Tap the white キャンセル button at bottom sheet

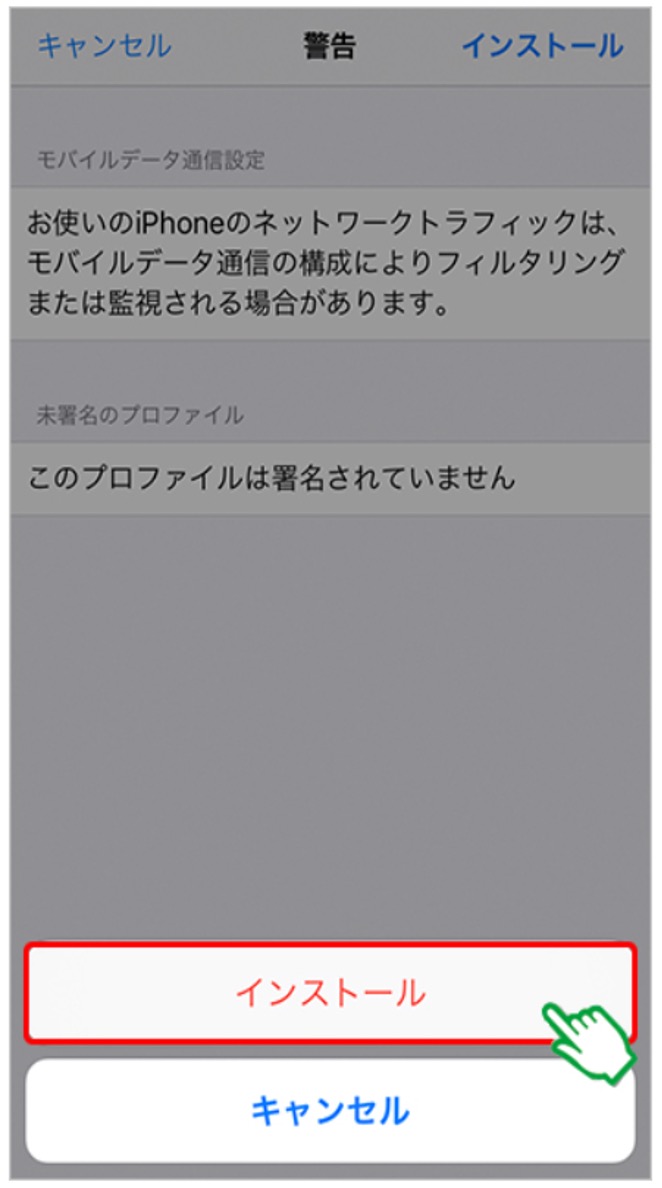[x=330, y=1110]
